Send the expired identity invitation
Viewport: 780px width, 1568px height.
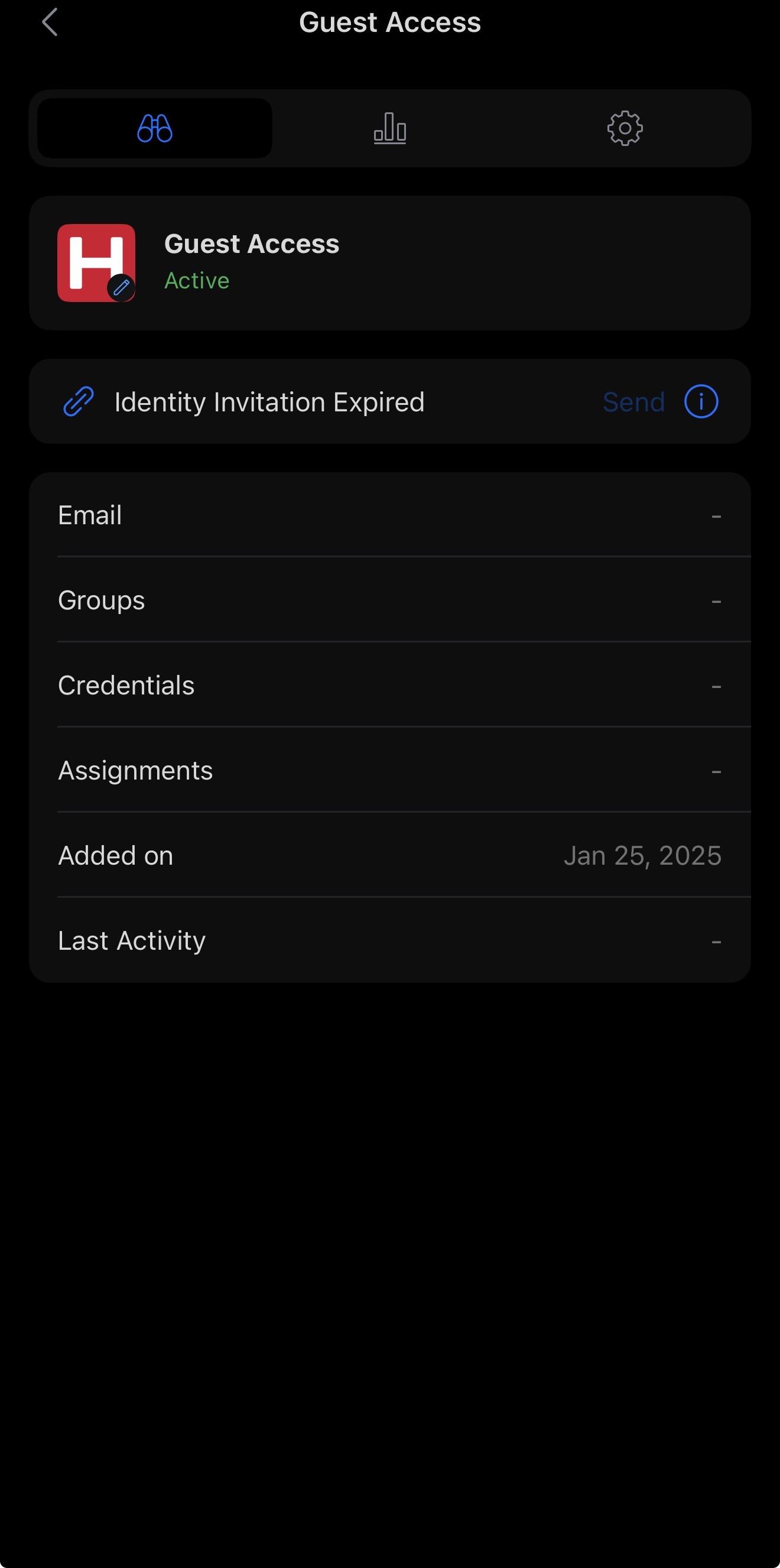[x=633, y=401]
